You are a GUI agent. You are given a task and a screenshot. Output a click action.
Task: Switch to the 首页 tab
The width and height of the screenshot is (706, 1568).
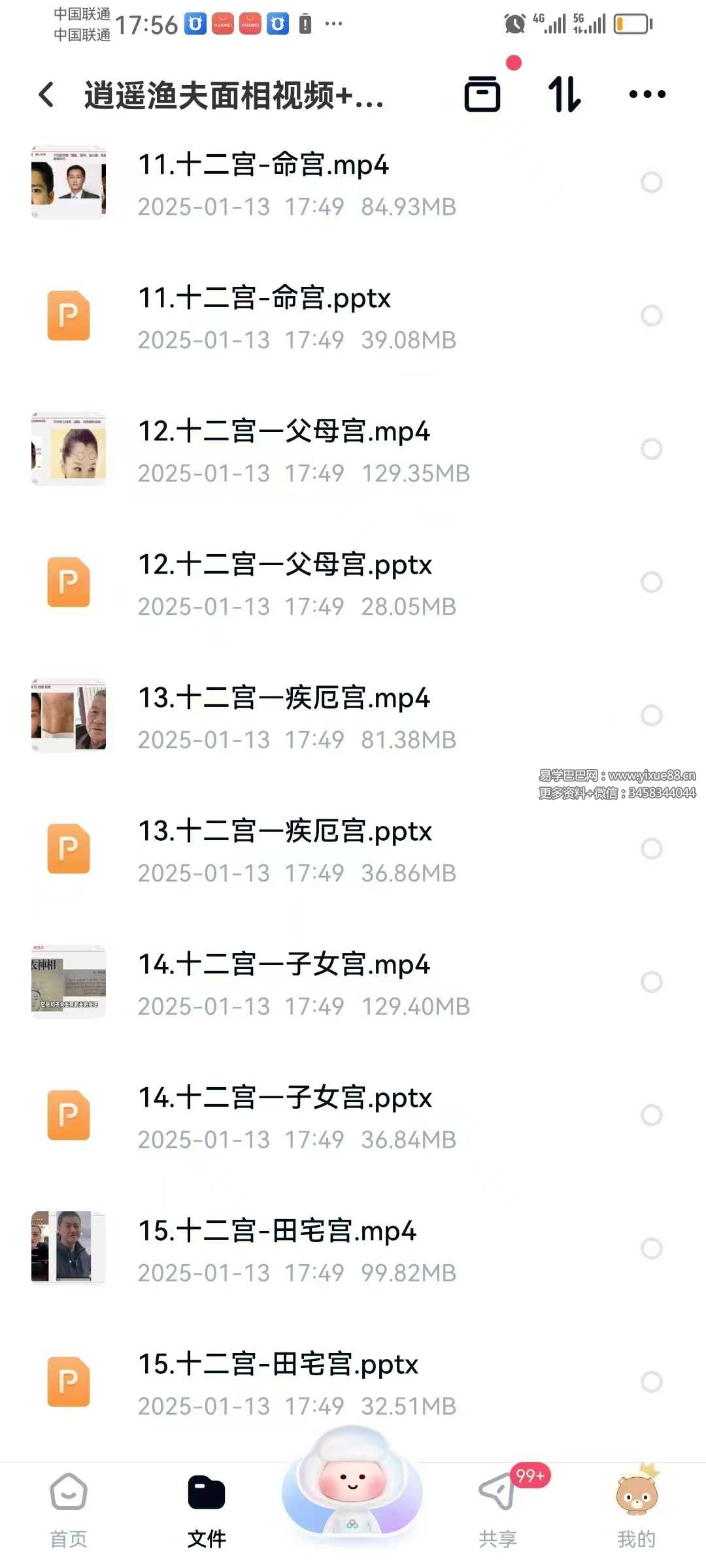tap(69, 1509)
